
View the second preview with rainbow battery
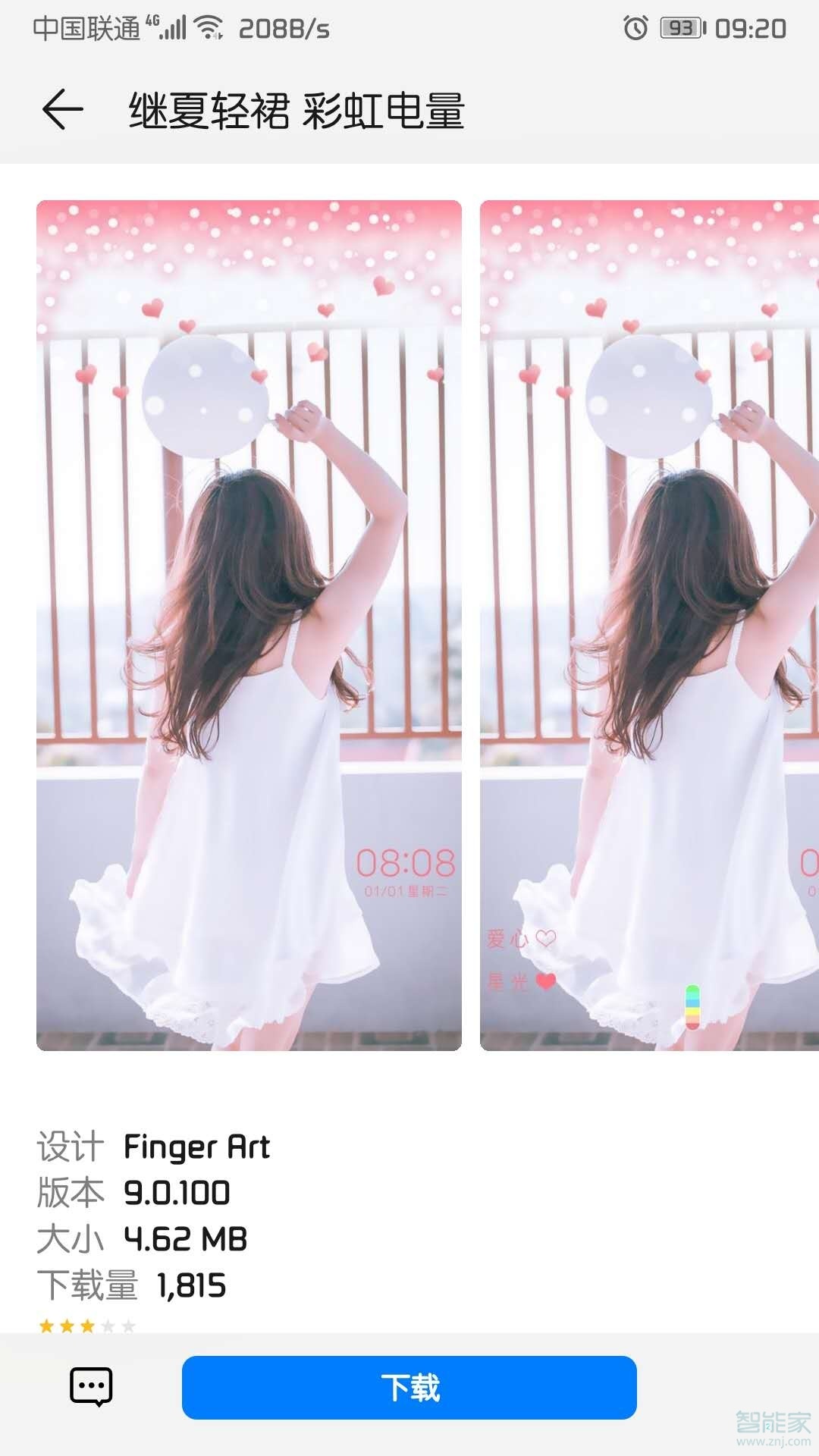(649, 625)
